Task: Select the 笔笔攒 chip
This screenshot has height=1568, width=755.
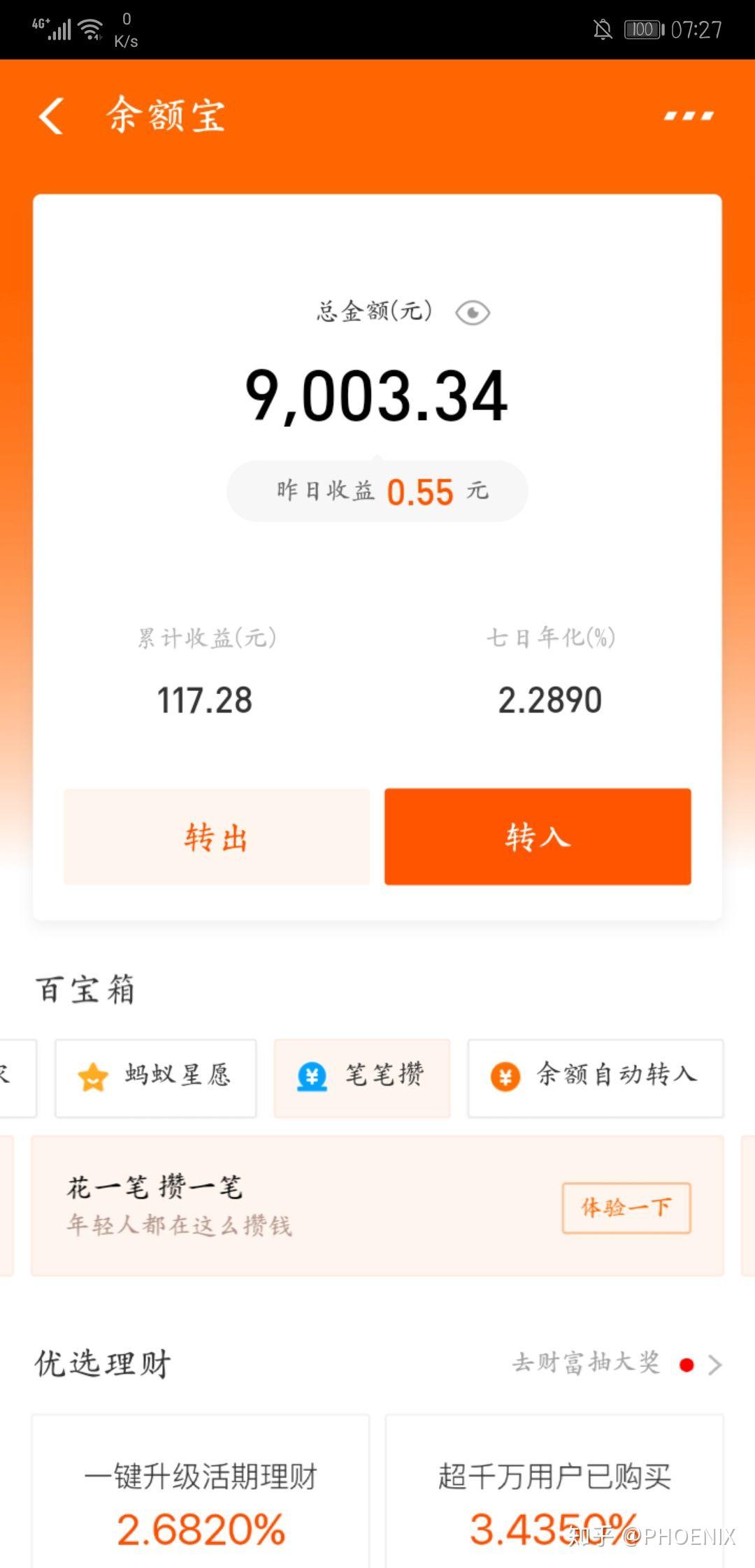Action: point(362,1078)
